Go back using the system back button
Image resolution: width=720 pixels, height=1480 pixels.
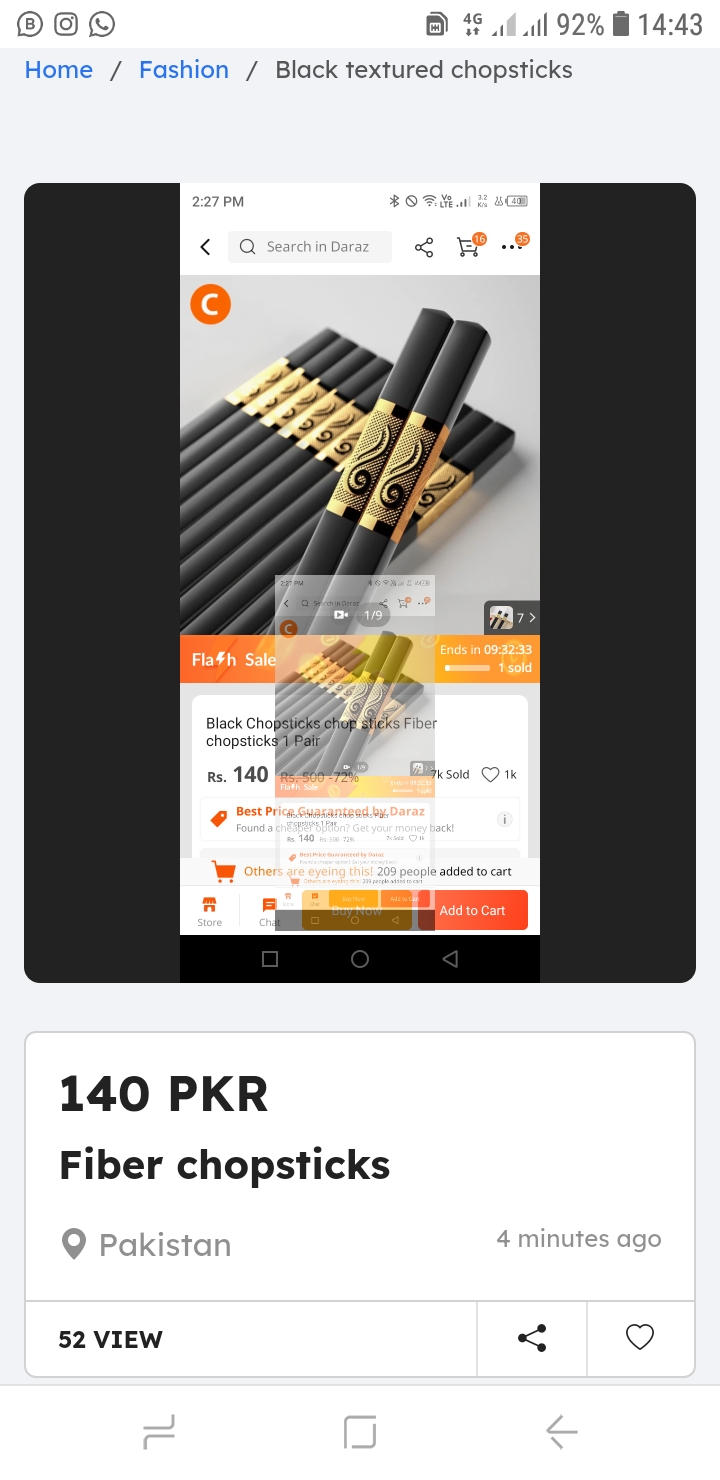coord(561,1432)
